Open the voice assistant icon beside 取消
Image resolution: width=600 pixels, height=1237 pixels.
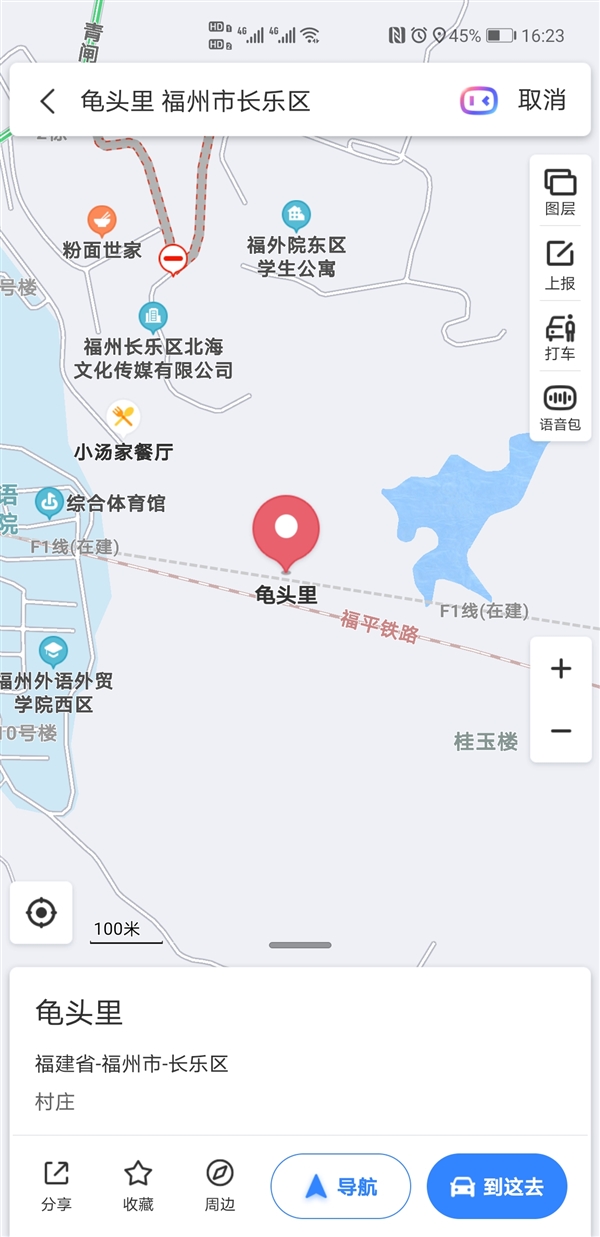(x=478, y=100)
